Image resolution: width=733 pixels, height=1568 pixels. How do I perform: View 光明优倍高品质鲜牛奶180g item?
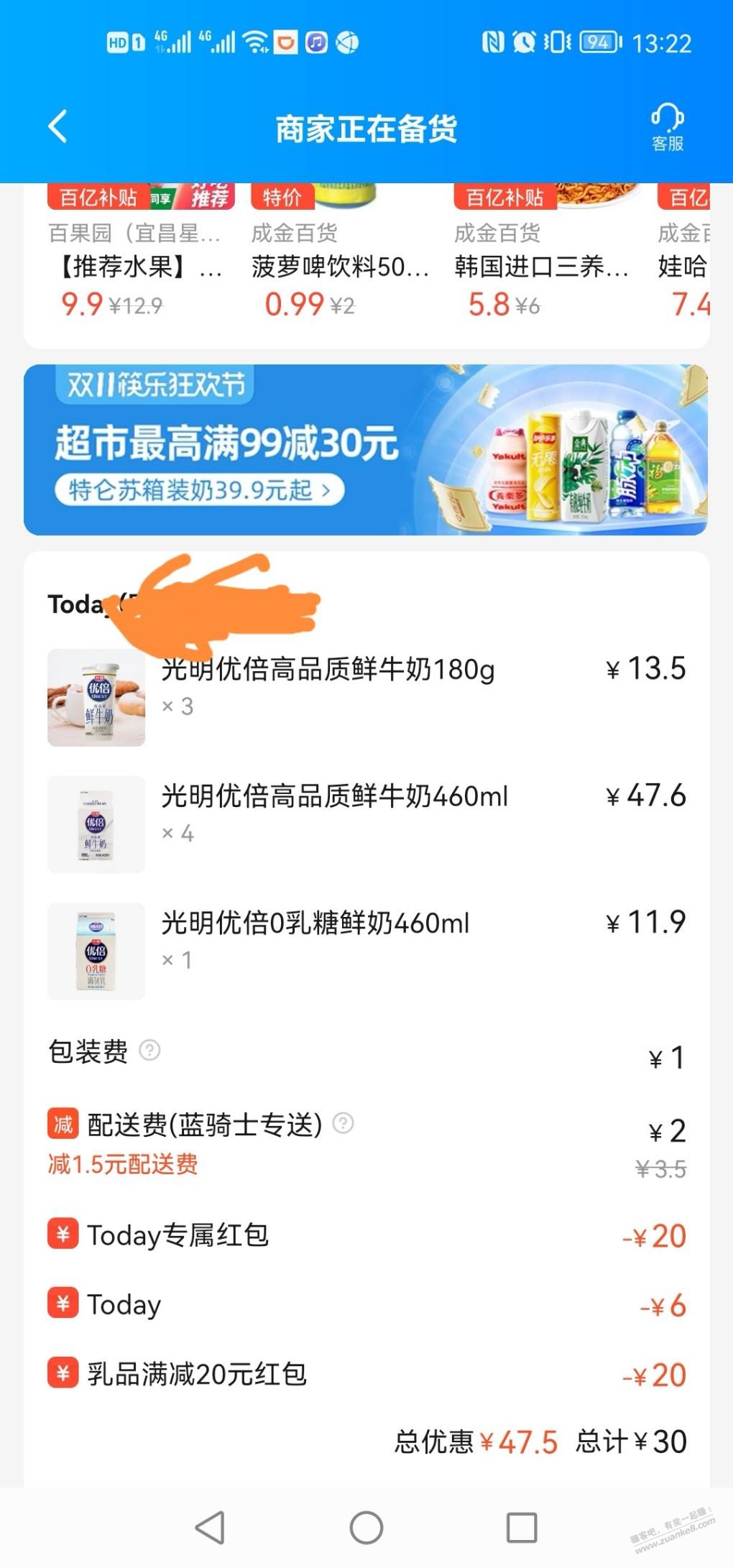327,670
